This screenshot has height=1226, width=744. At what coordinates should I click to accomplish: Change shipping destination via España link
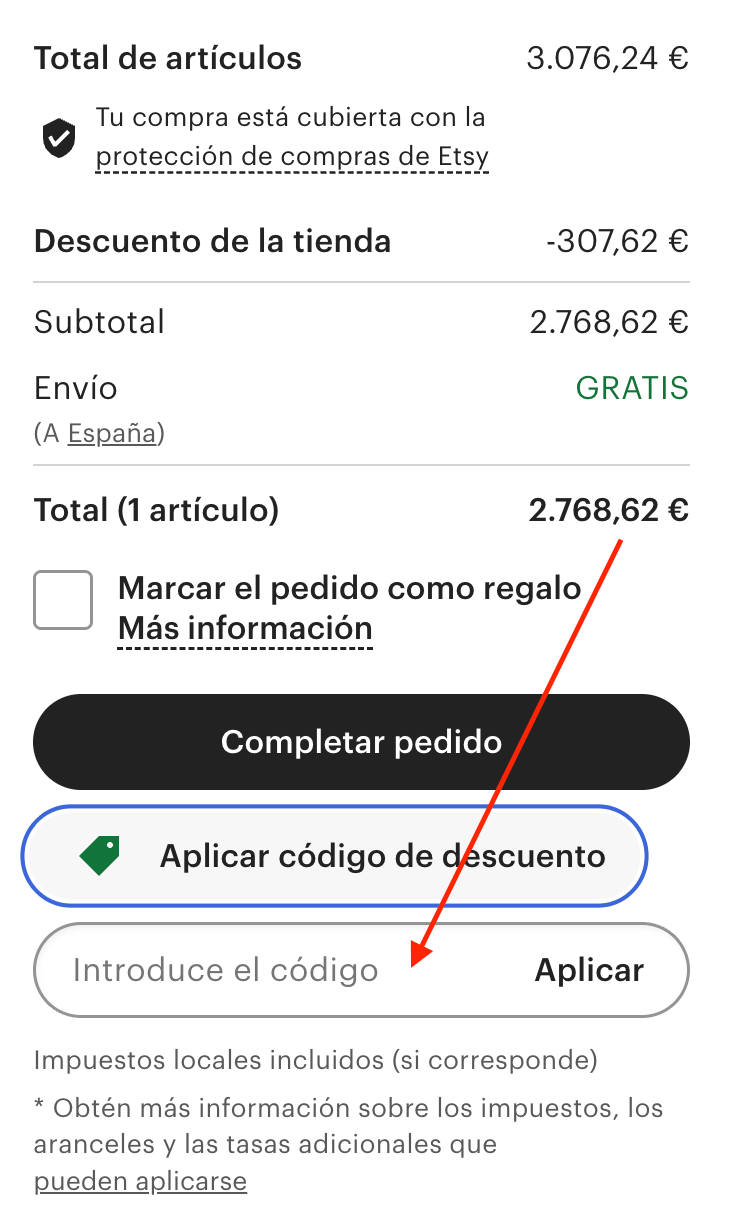click(x=112, y=433)
